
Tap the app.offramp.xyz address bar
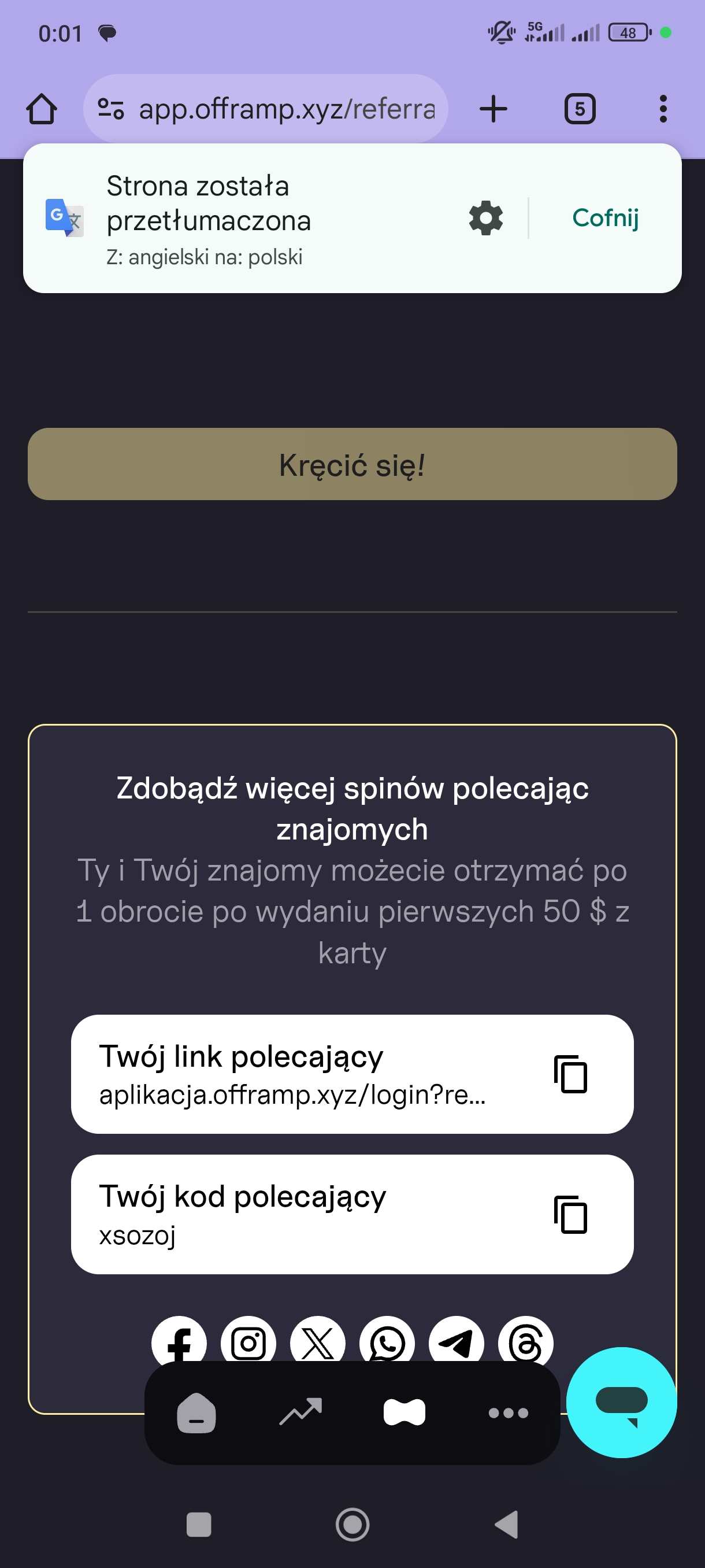265,109
